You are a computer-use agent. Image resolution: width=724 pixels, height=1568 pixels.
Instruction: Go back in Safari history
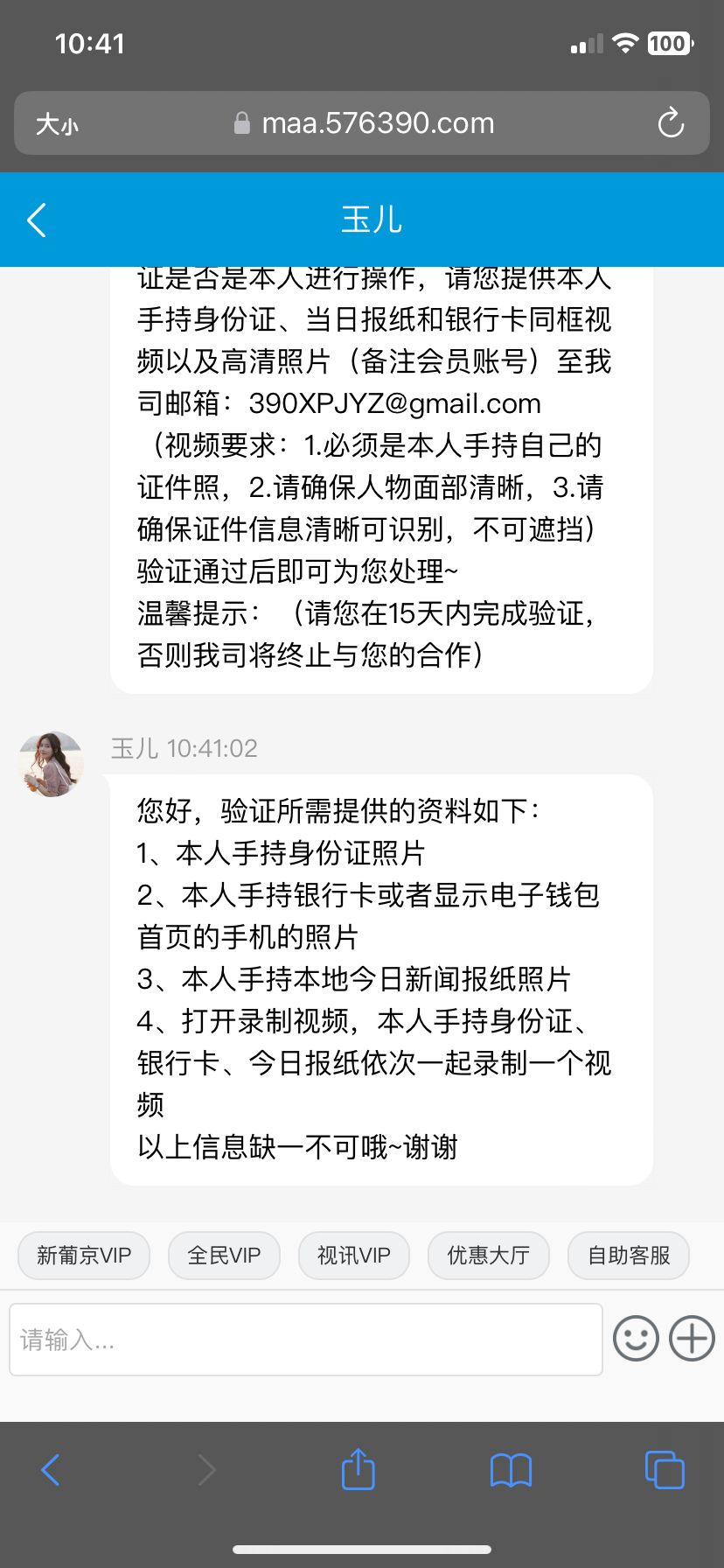[51, 1470]
